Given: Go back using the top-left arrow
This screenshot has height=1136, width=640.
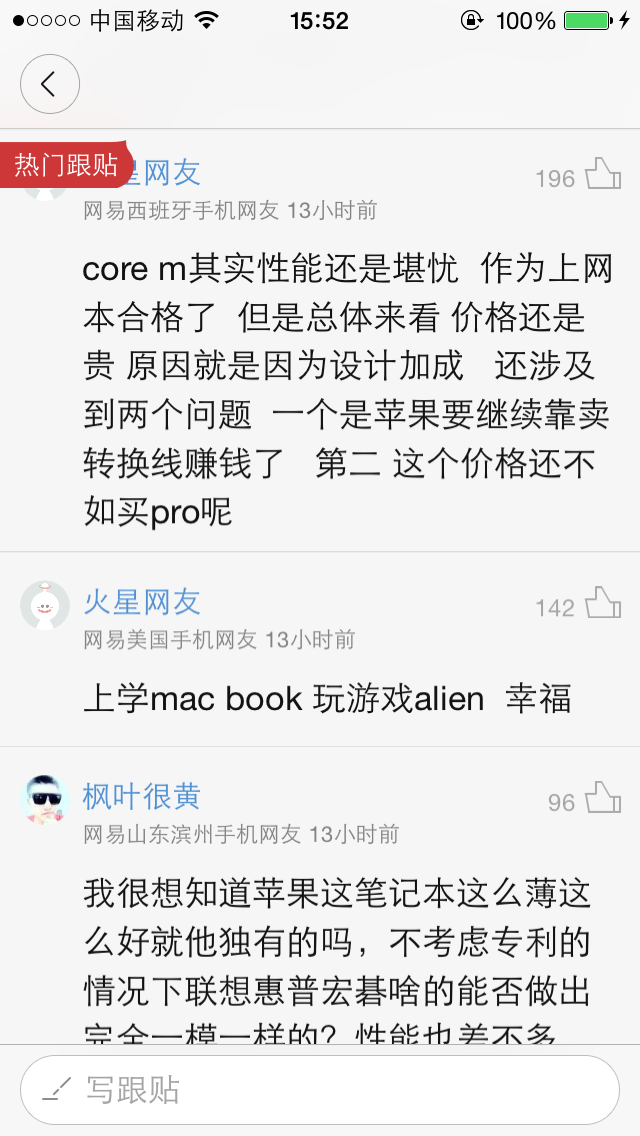Looking at the screenshot, I should 49,84.
